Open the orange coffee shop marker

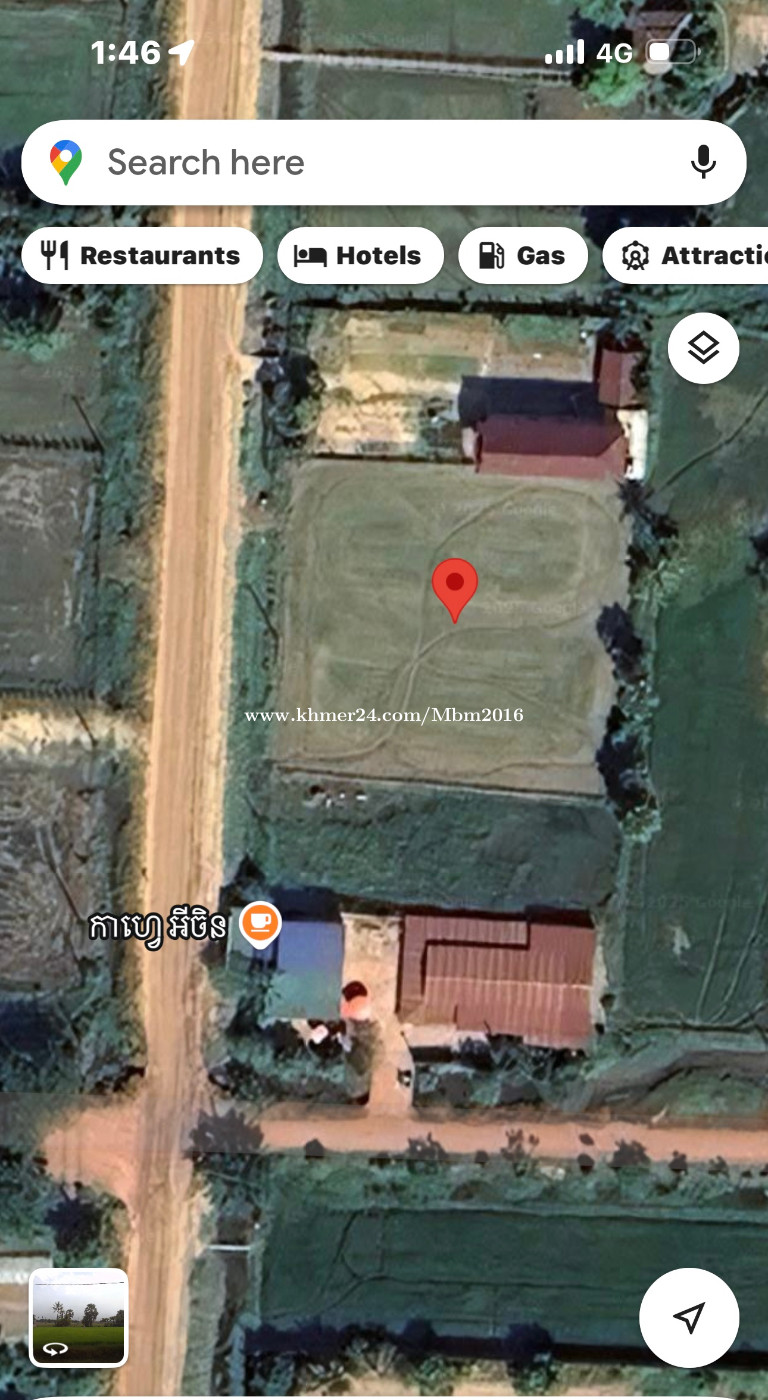click(260, 921)
